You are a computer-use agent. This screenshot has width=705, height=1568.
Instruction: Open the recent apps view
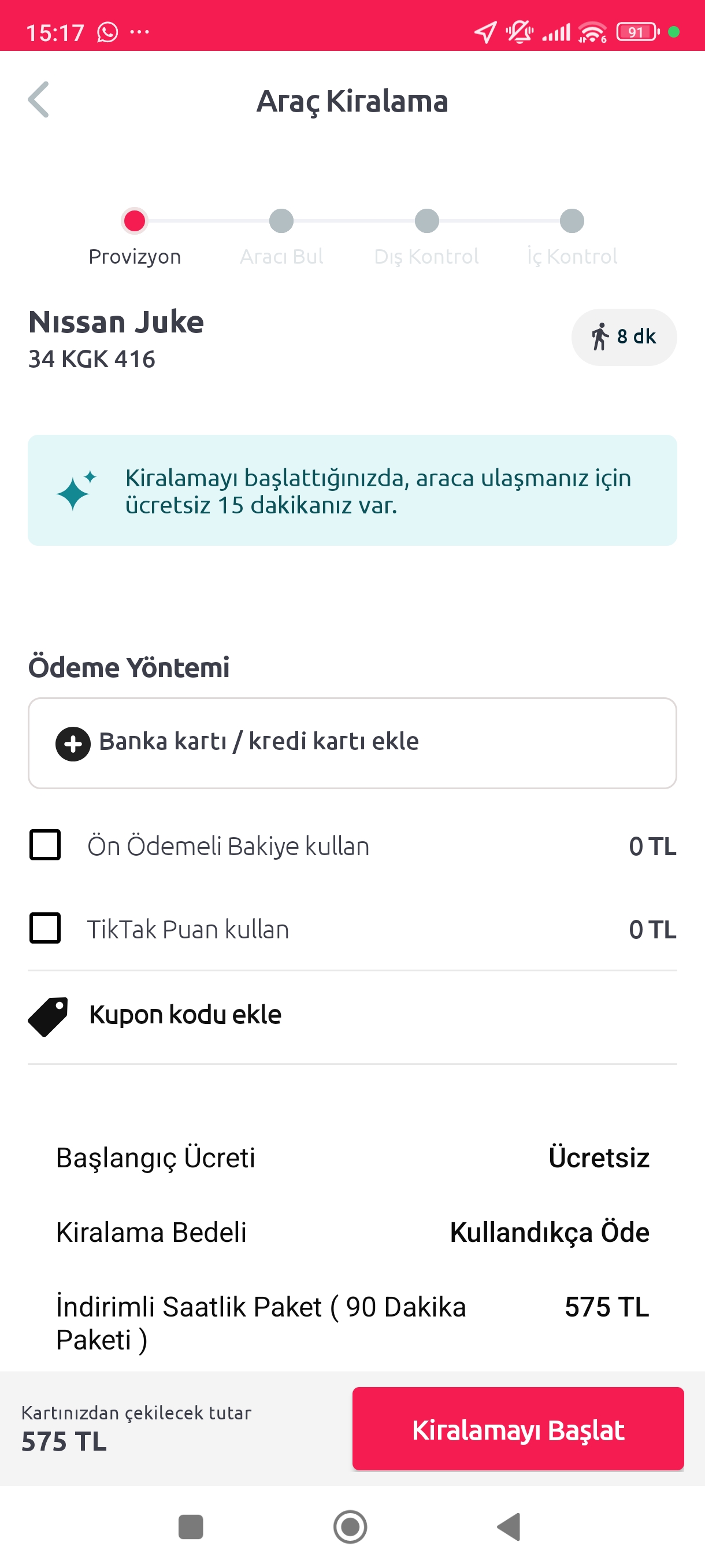pyautogui.click(x=190, y=1526)
